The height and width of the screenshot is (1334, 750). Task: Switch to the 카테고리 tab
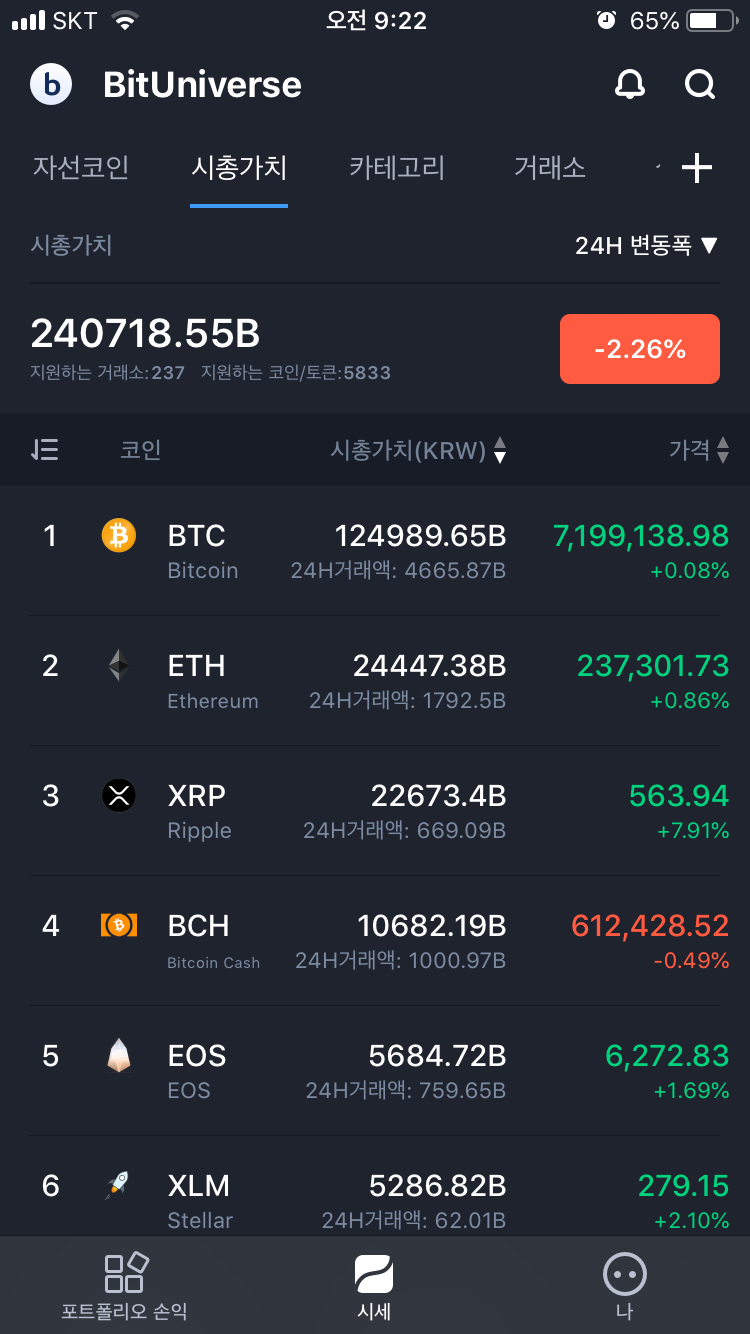[397, 168]
